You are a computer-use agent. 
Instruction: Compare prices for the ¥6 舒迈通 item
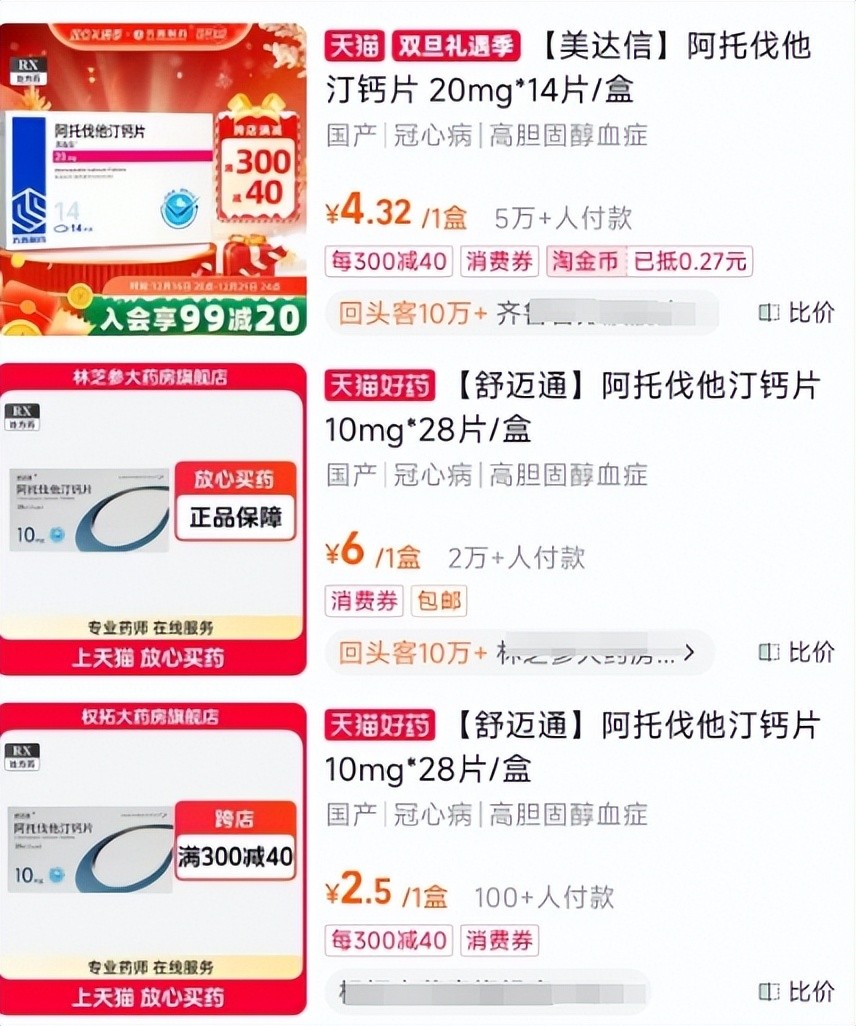click(797, 653)
